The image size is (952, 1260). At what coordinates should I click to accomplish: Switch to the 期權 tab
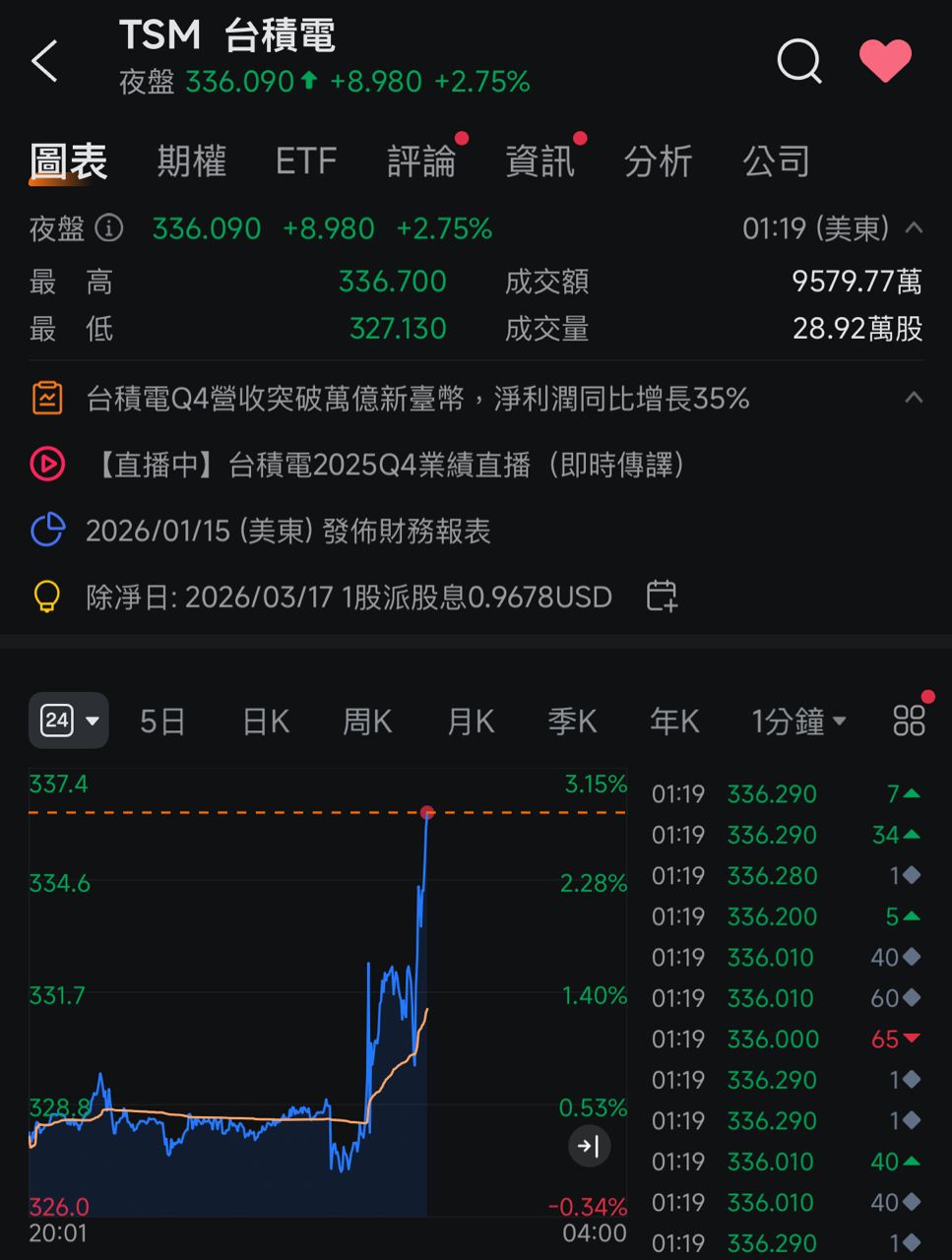click(x=192, y=161)
